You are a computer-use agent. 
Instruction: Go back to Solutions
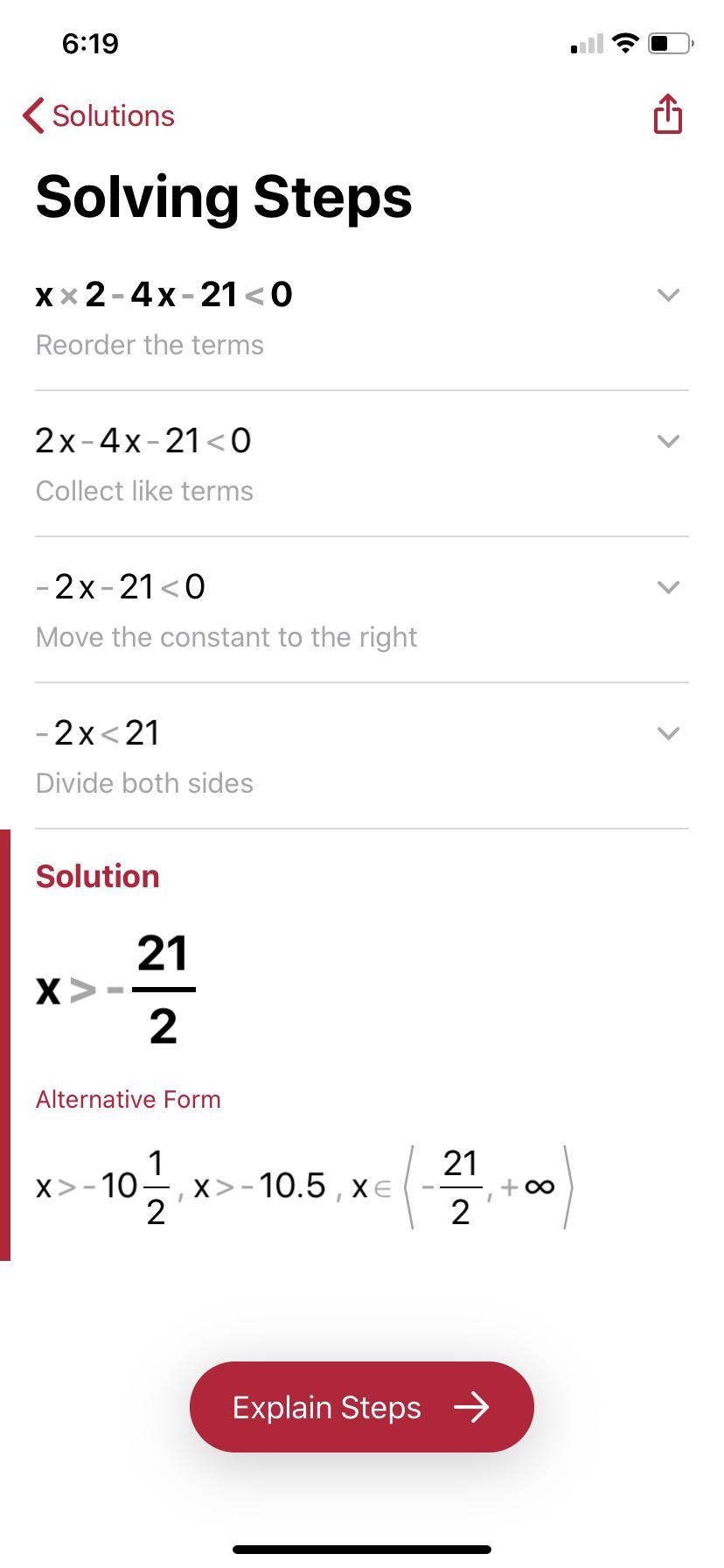tap(98, 115)
